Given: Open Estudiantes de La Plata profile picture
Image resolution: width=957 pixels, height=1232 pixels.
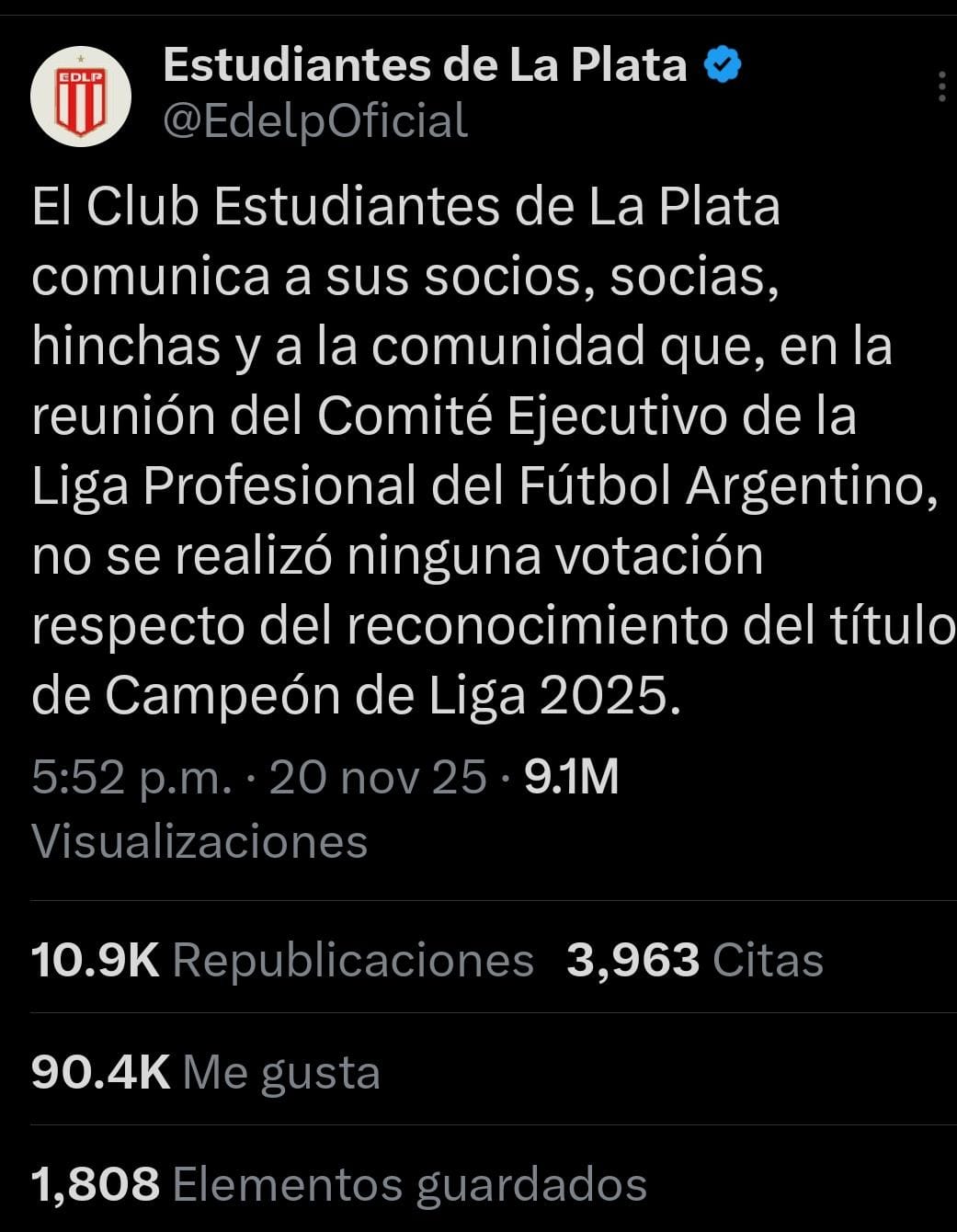Looking at the screenshot, I should click(81, 97).
